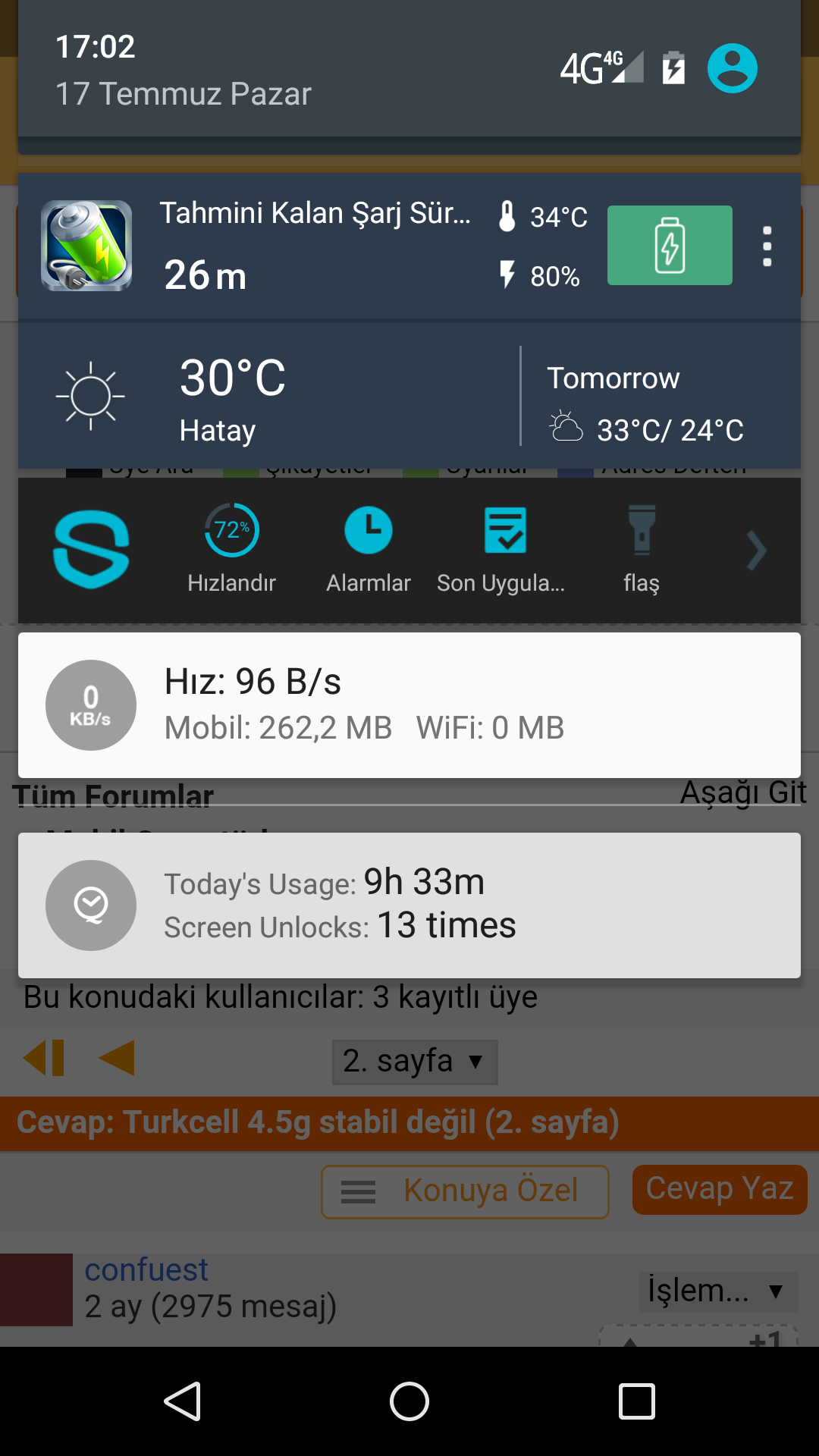Open the blue S security app icon
Viewport: 819px width, 1456px height.
tap(92, 549)
